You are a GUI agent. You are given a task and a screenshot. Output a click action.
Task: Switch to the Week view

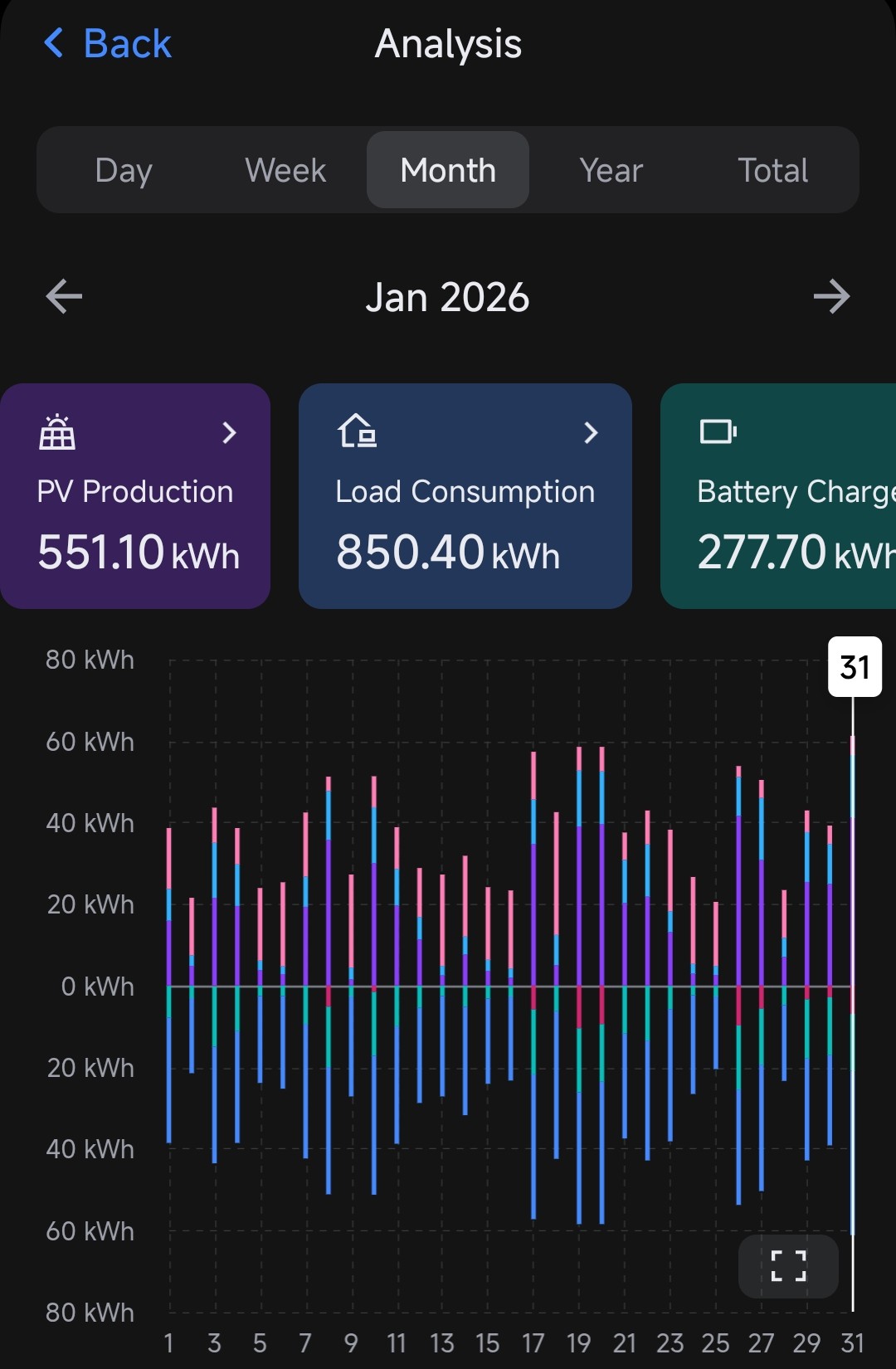[285, 170]
